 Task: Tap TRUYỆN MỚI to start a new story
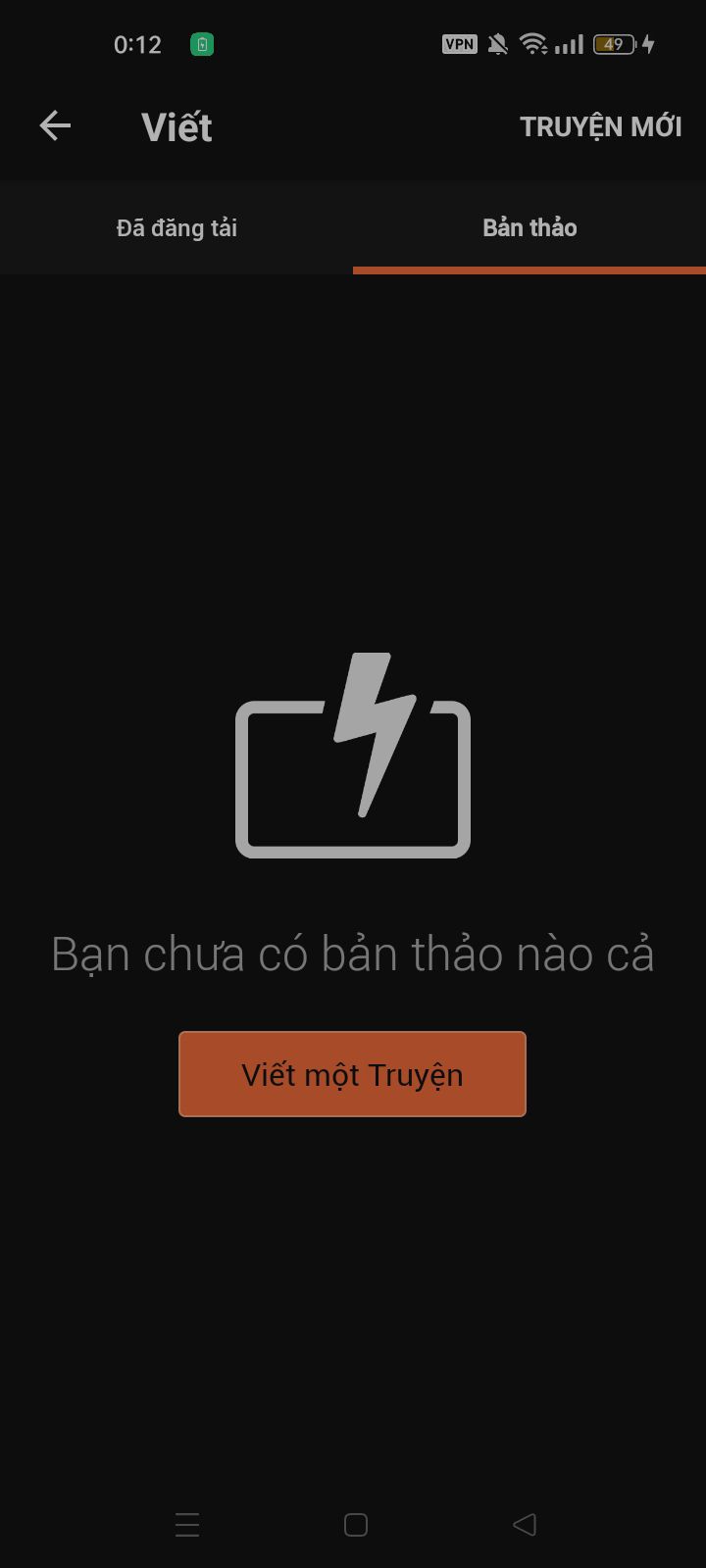600,126
